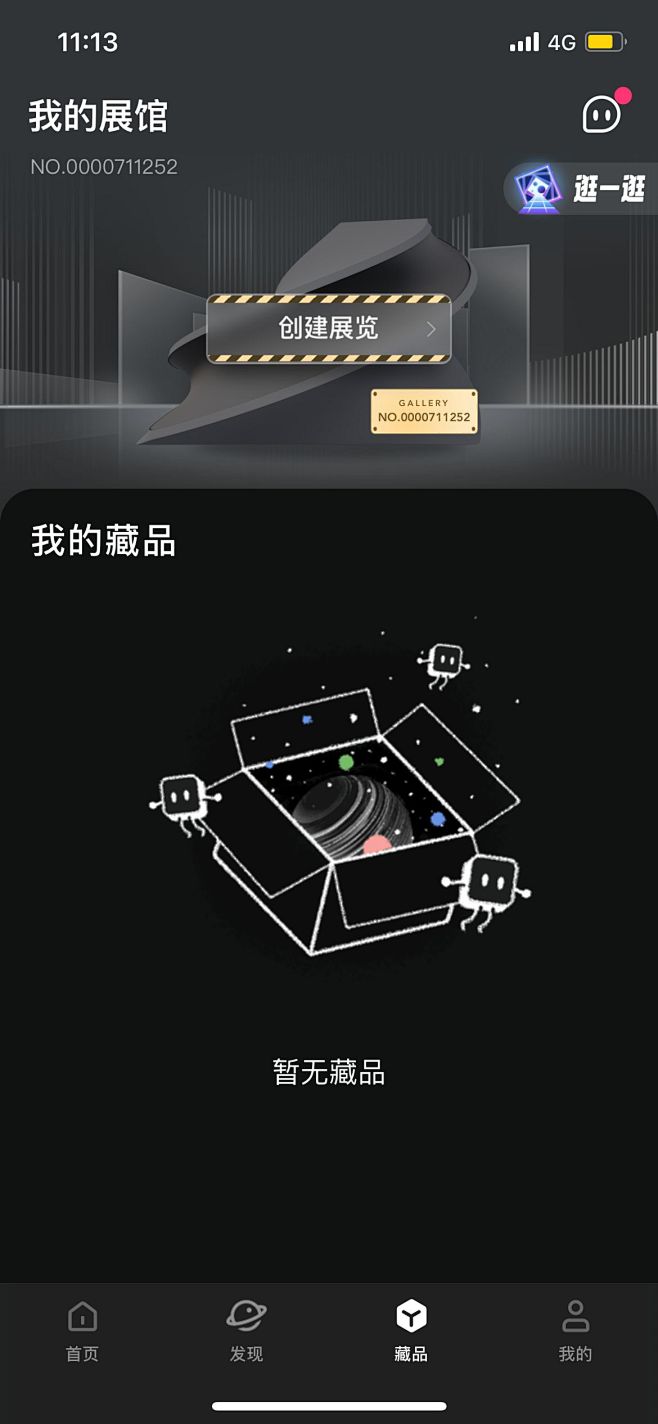Viewport: 658px width, 1424px height.
Task: Tap 创建展览 to create an exhibition
Action: 329,328
